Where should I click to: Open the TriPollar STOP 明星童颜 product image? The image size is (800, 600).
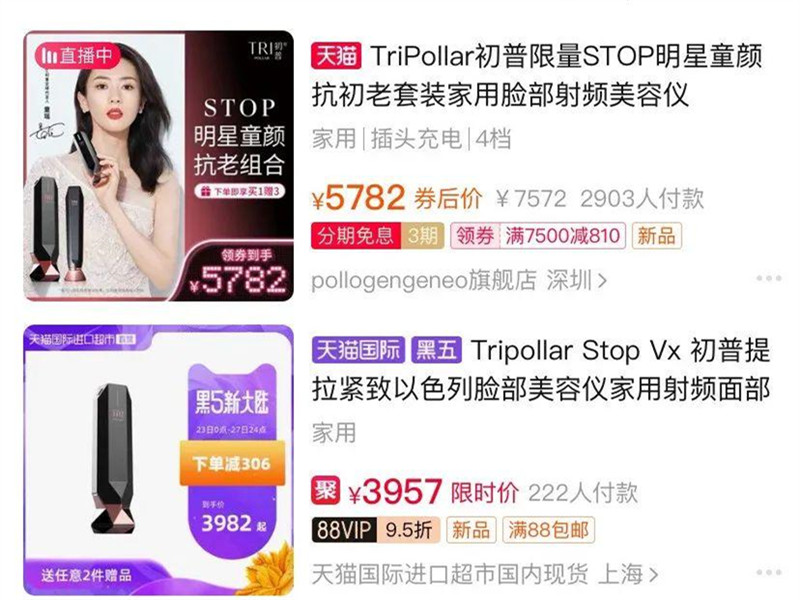click(158, 165)
